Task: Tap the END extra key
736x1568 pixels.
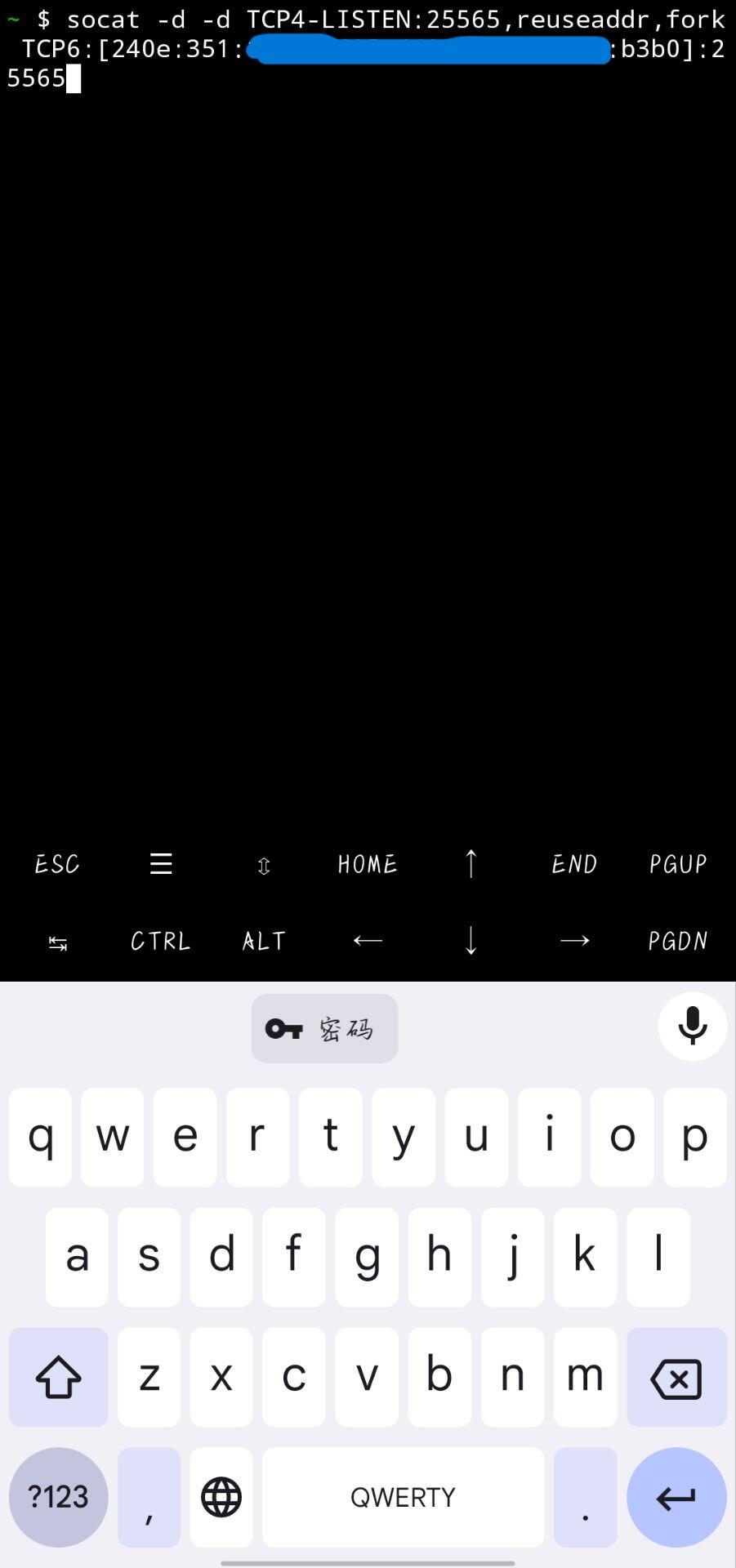Action: point(574,864)
